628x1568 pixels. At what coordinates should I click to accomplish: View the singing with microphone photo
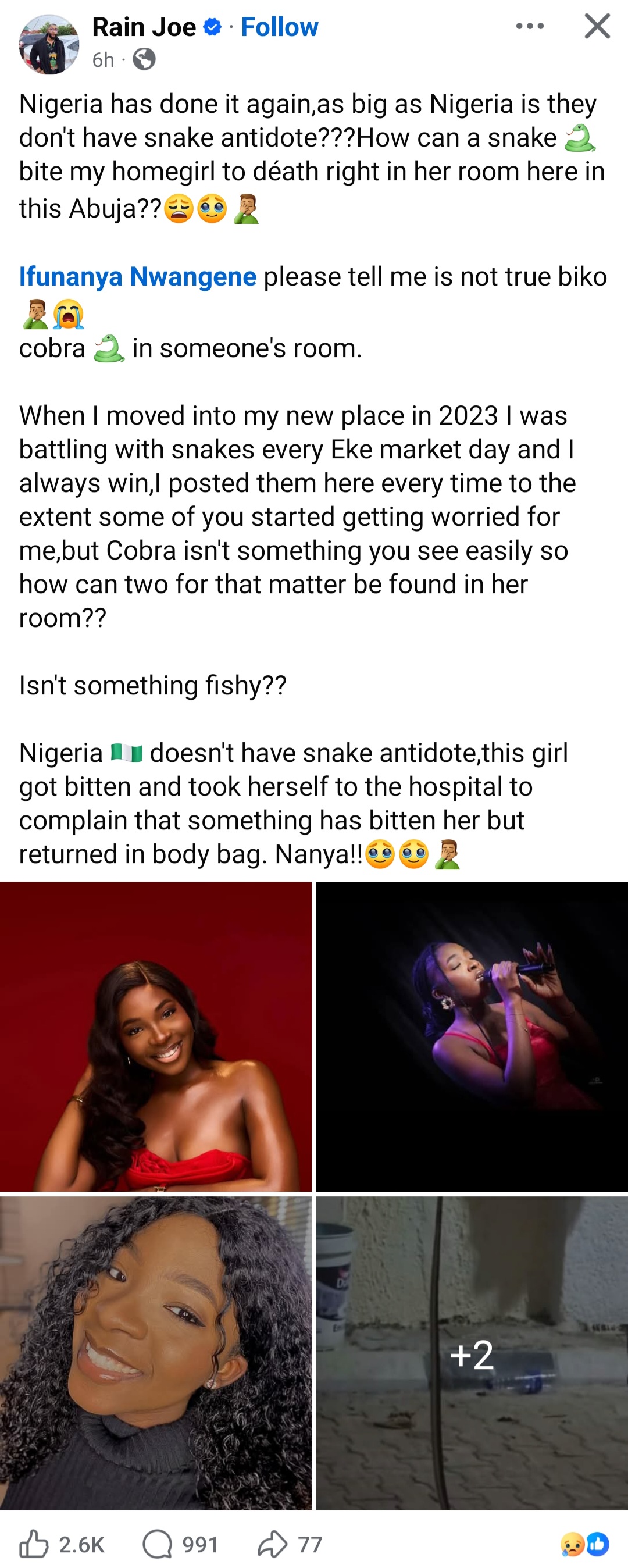pos(472,1036)
